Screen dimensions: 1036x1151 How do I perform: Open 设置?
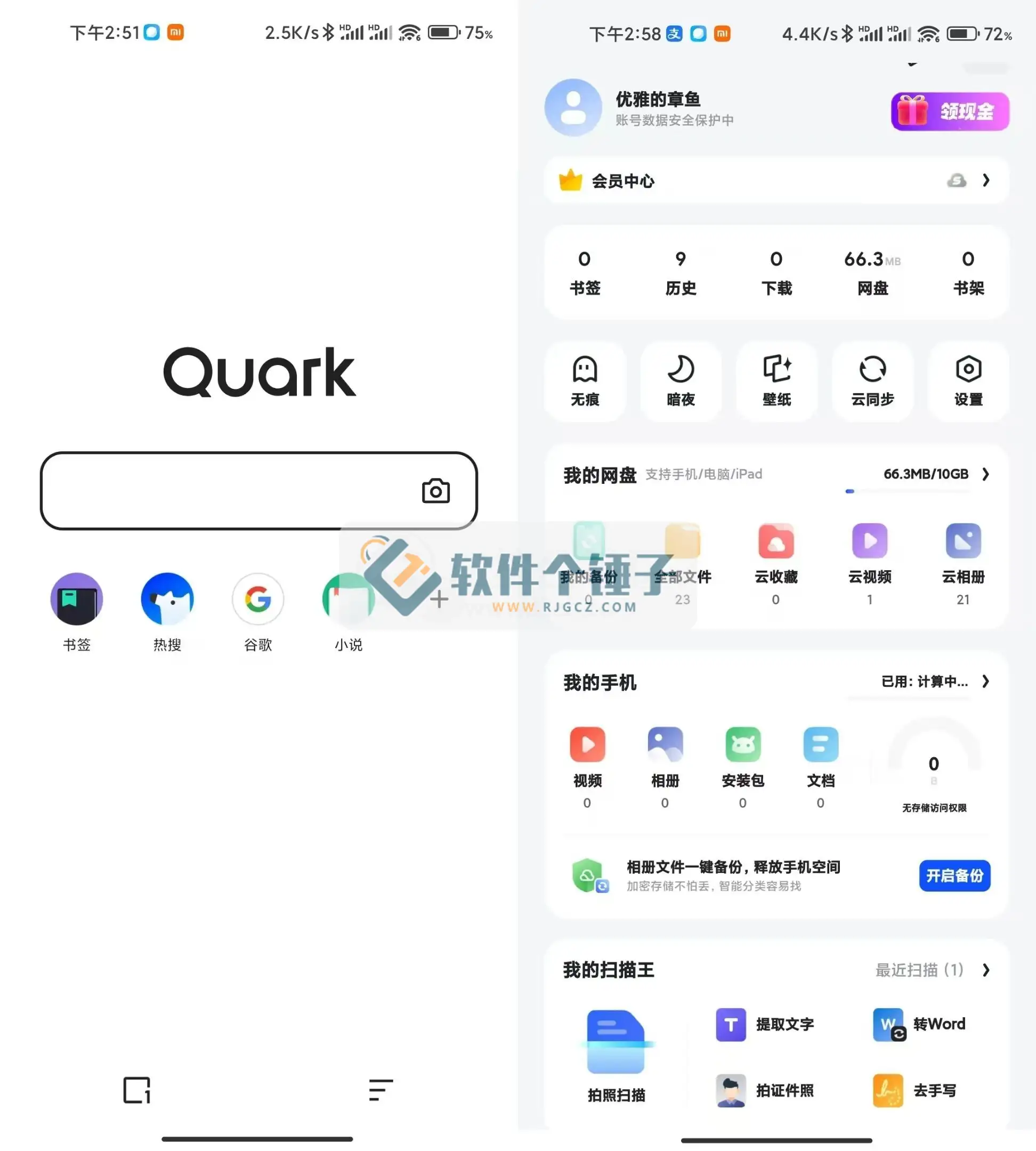pyautogui.click(x=968, y=381)
